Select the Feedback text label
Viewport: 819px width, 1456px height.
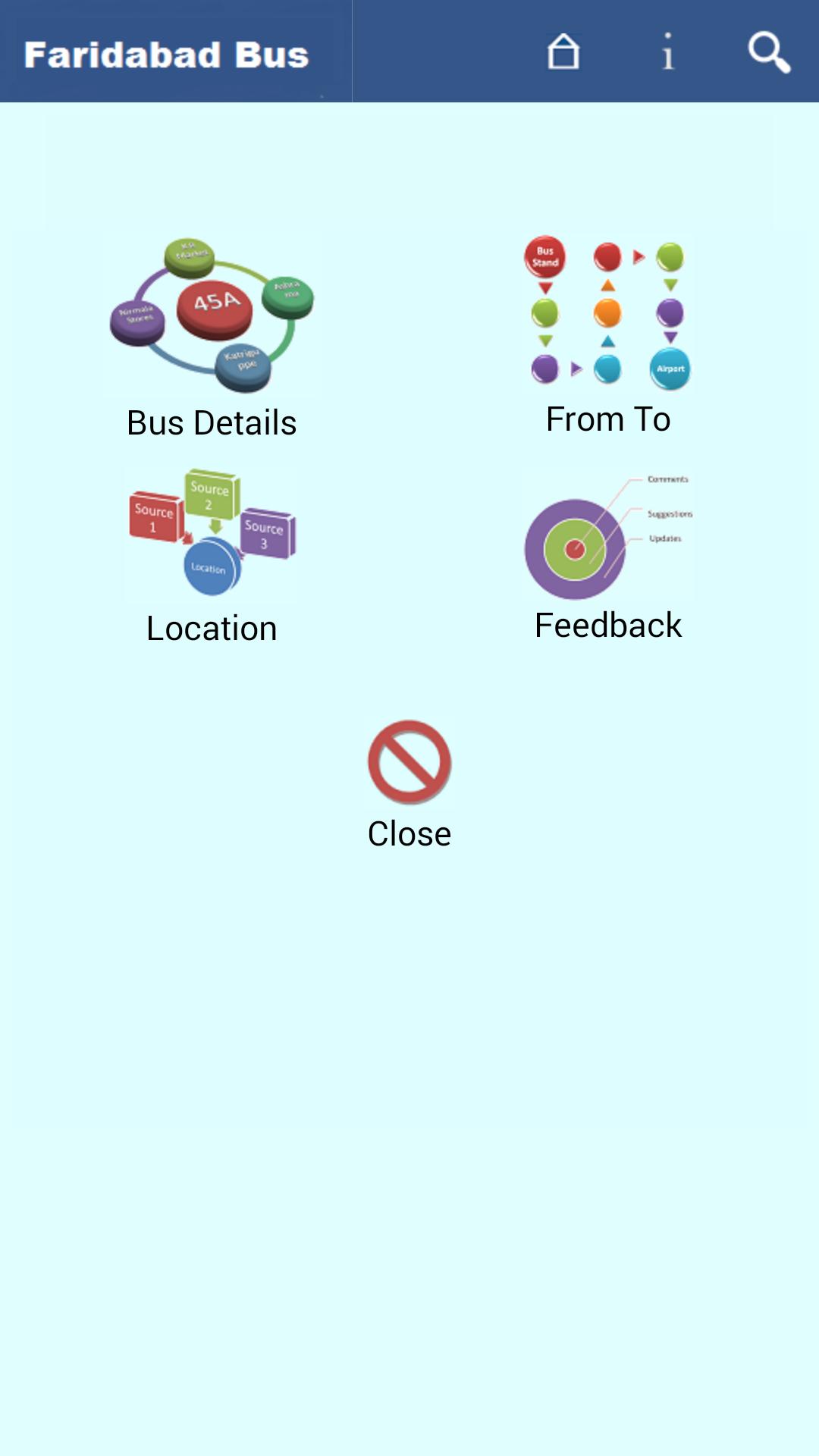click(x=609, y=625)
